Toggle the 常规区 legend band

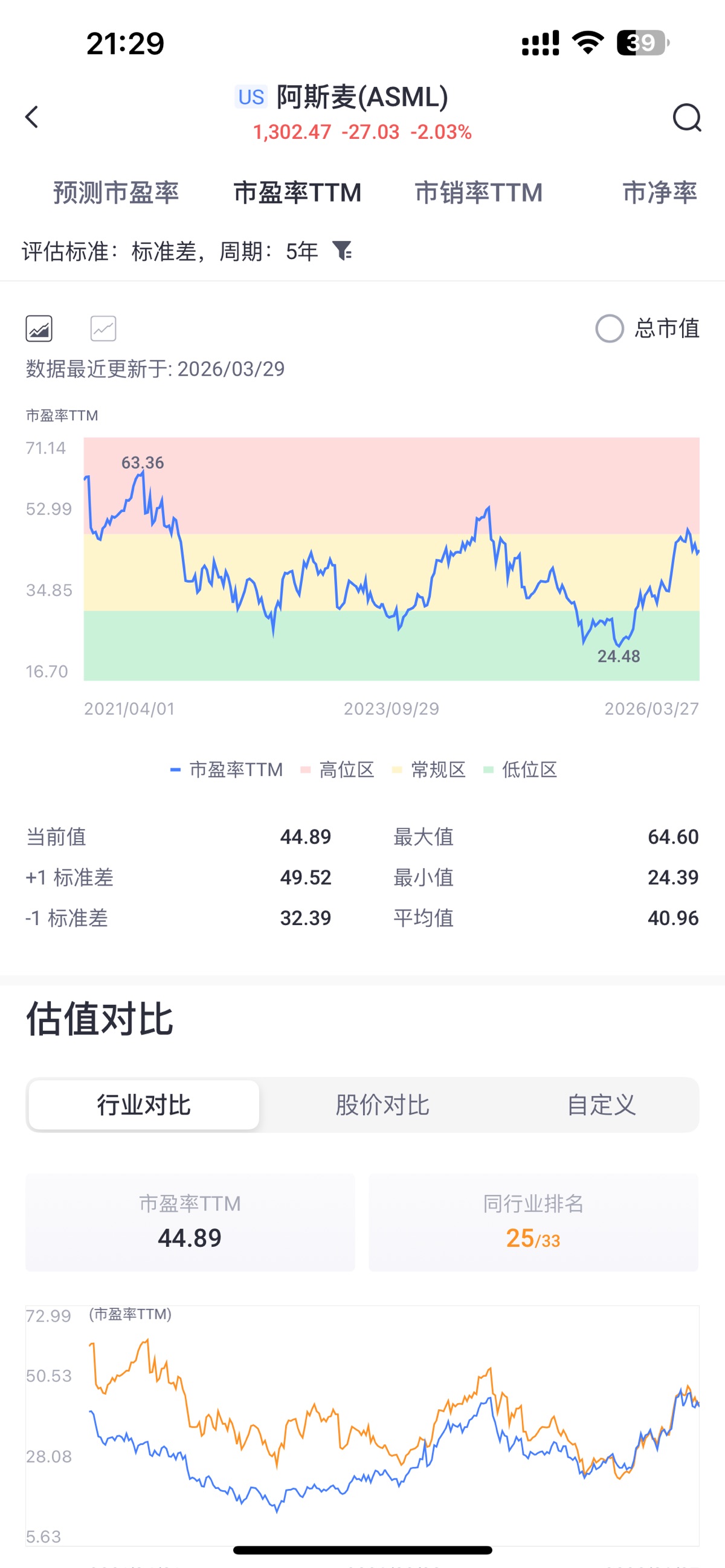[x=430, y=770]
